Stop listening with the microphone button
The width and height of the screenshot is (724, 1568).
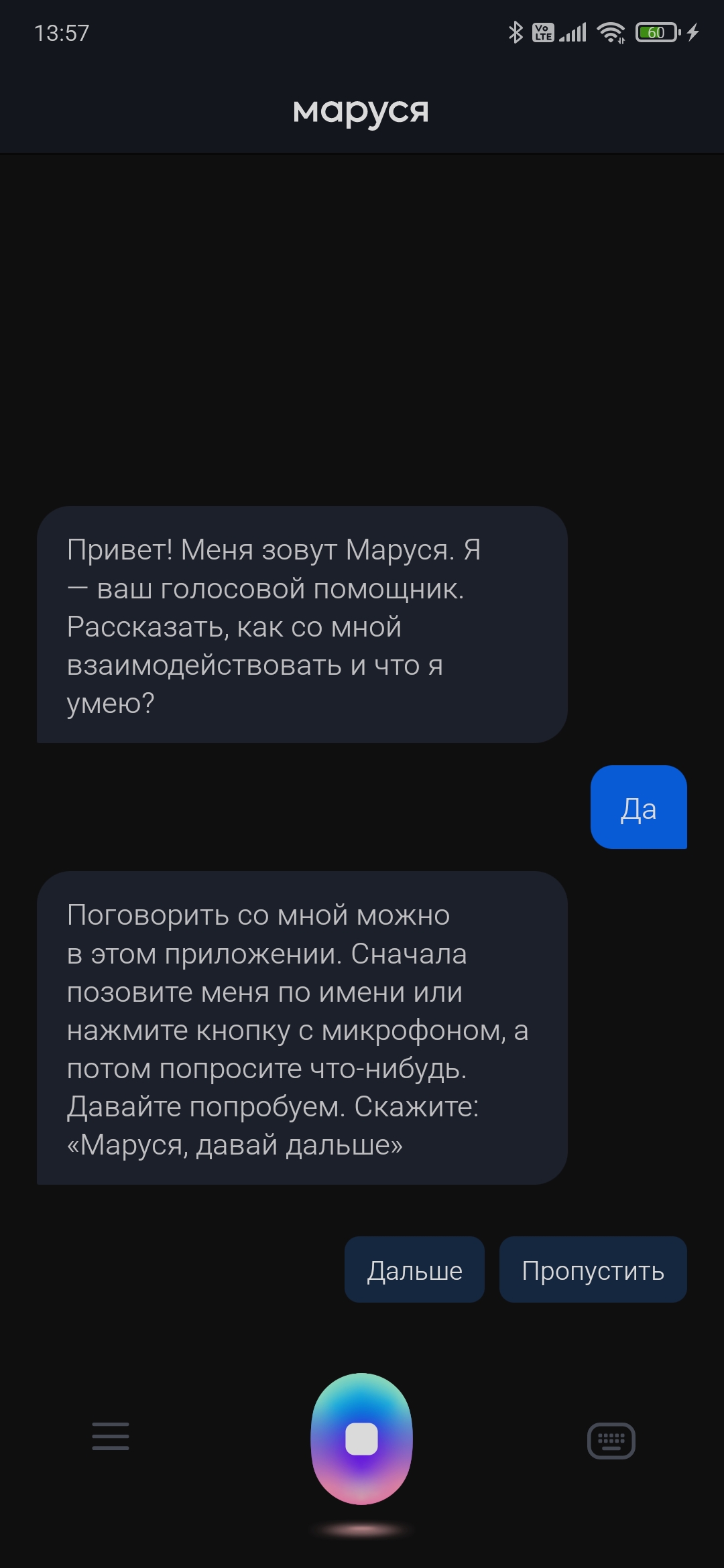361,1439
